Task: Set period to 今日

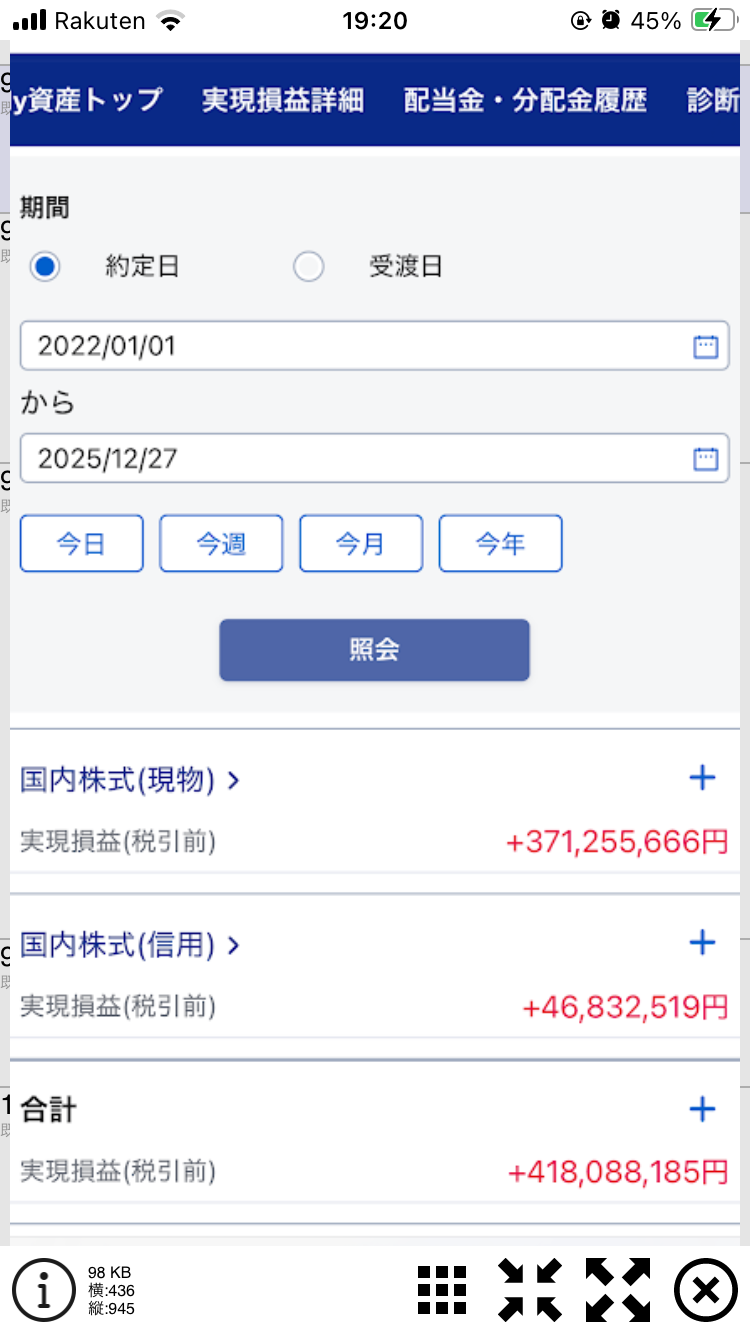Action: coord(82,544)
